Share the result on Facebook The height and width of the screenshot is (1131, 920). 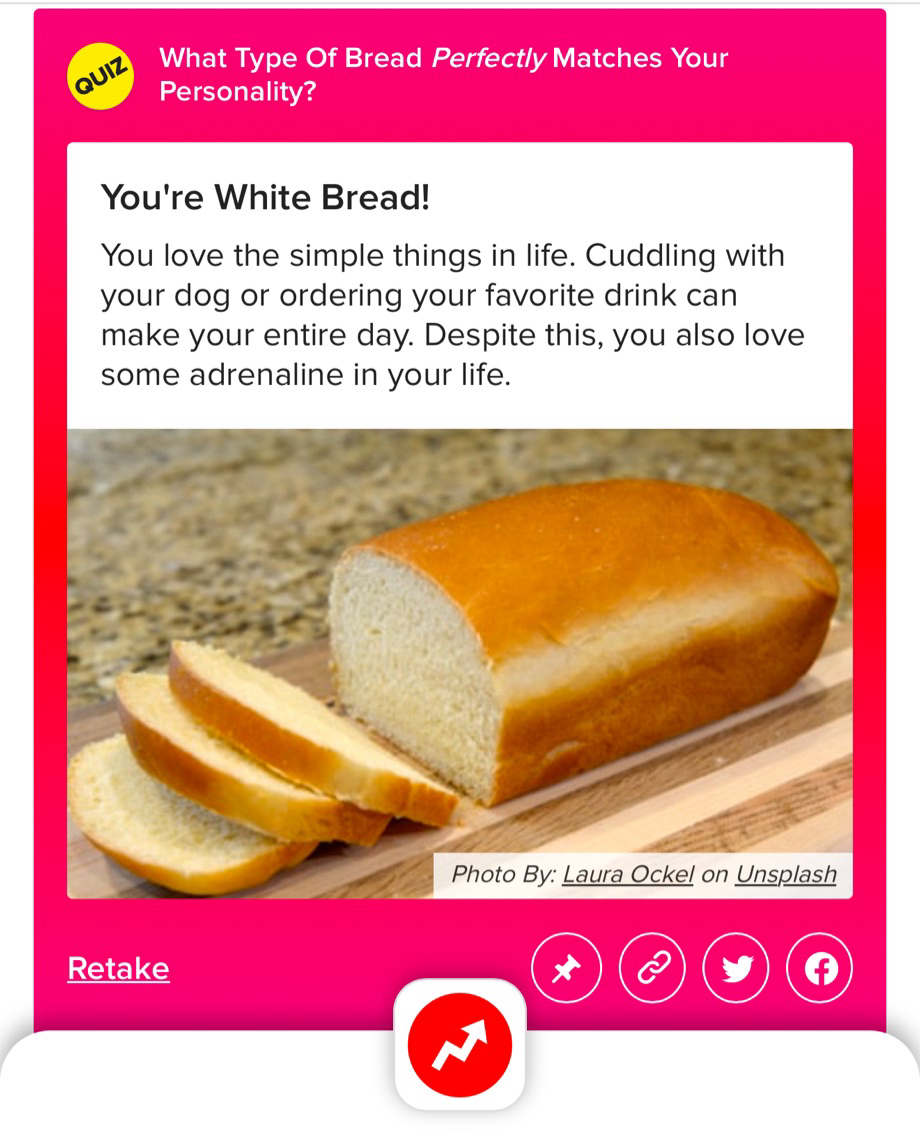coord(820,968)
